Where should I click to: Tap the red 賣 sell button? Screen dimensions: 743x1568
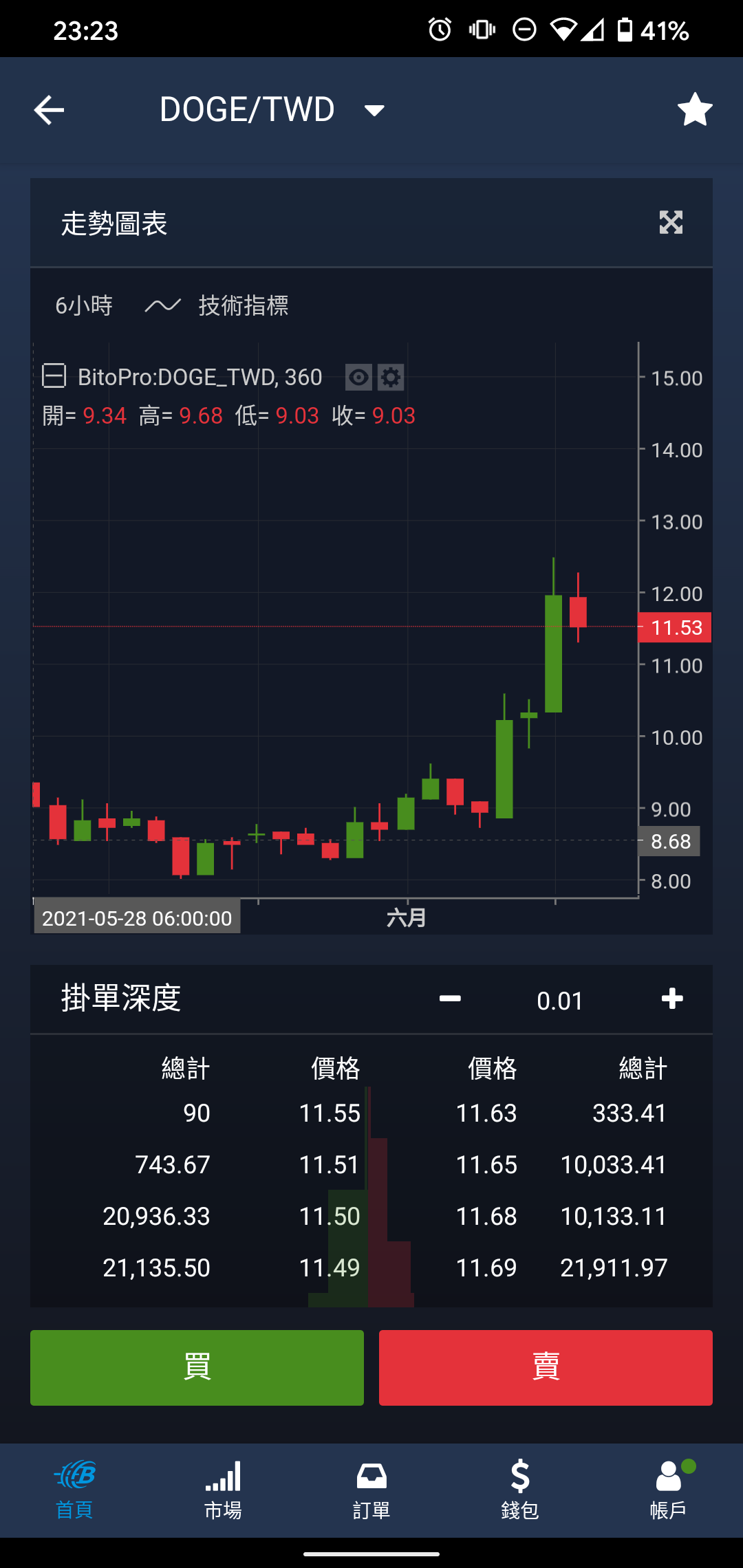click(x=546, y=1367)
